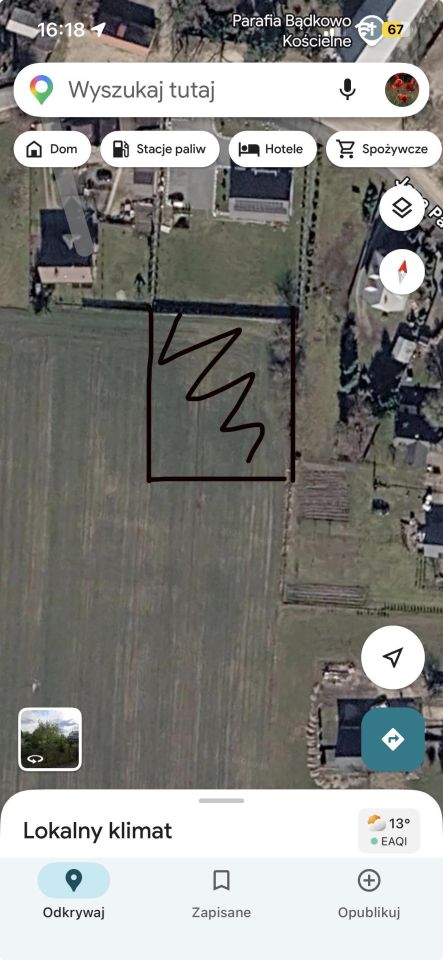Open the map layers button
This screenshot has width=443, height=960.
tap(402, 208)
